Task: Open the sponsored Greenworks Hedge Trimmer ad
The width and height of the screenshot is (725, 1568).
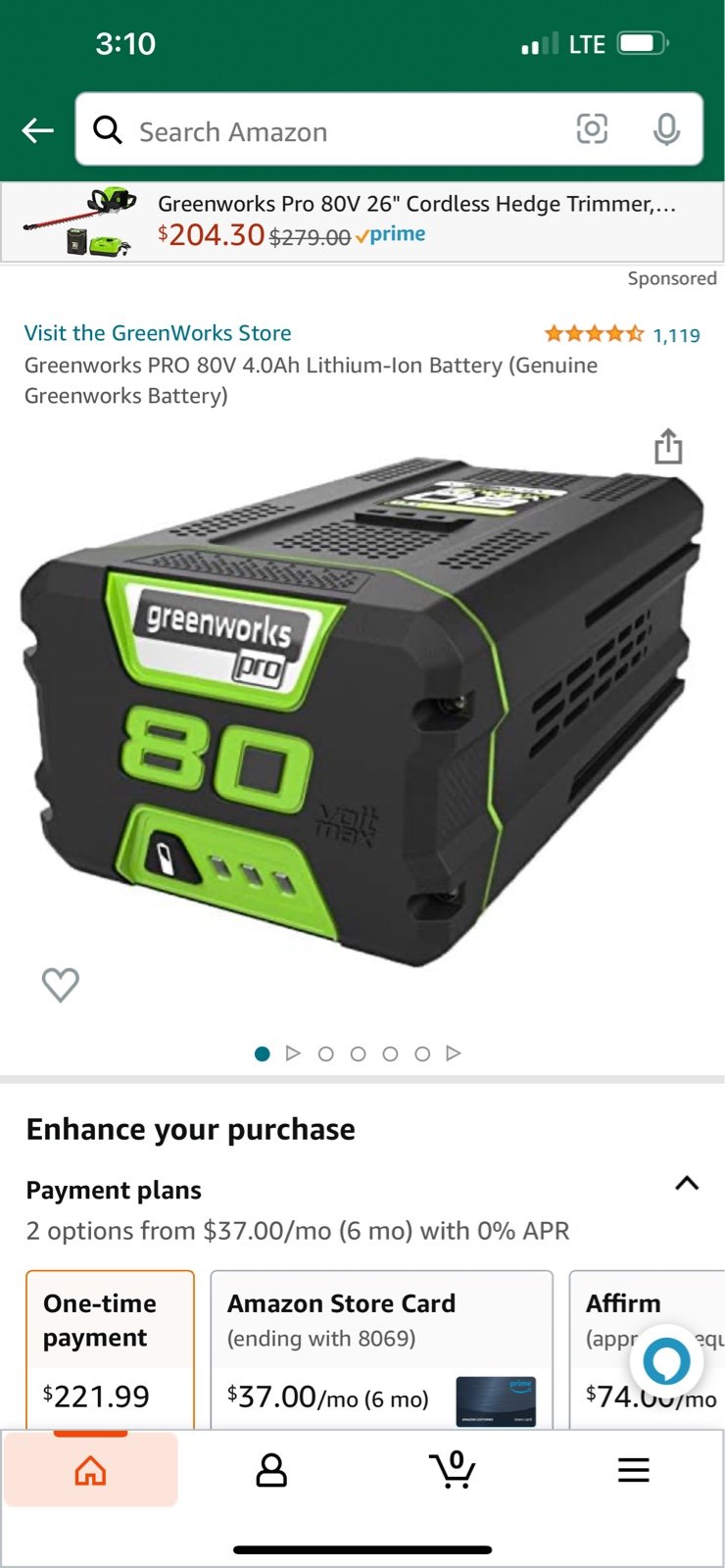Action: point(362,222)
